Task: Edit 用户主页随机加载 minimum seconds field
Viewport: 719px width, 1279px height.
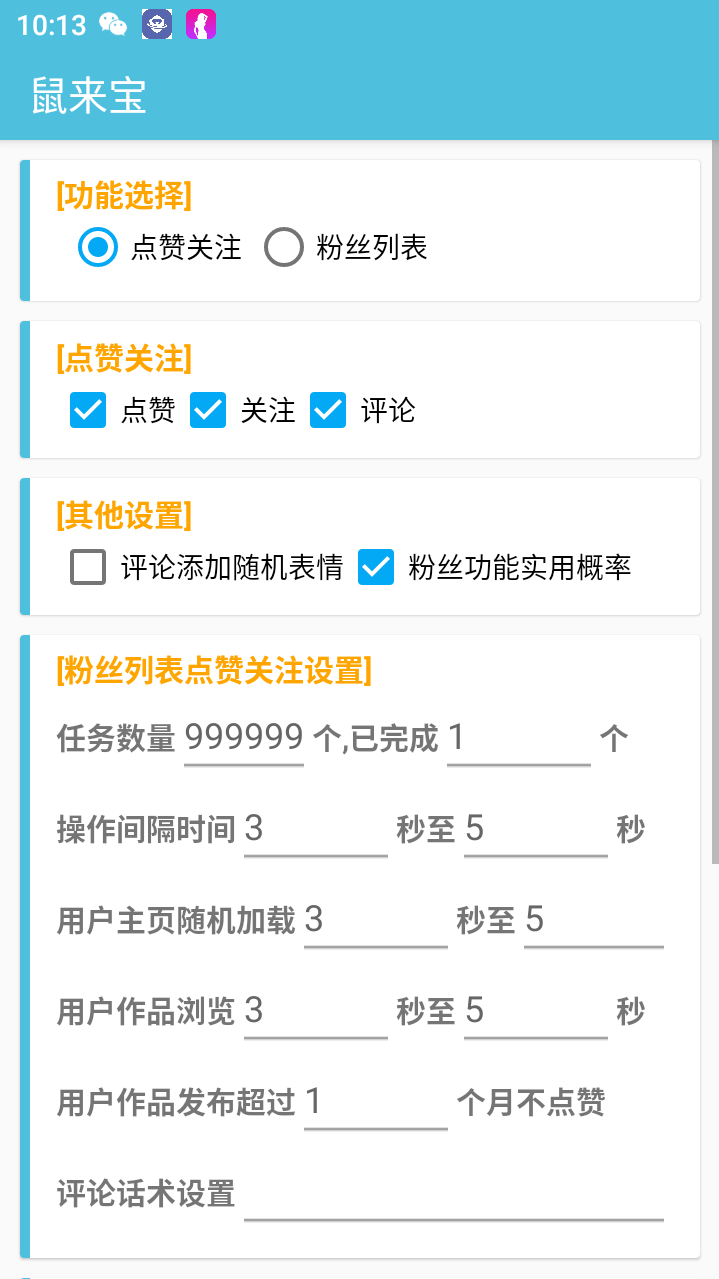Action: pyautogui.click(x=375, y=920)
